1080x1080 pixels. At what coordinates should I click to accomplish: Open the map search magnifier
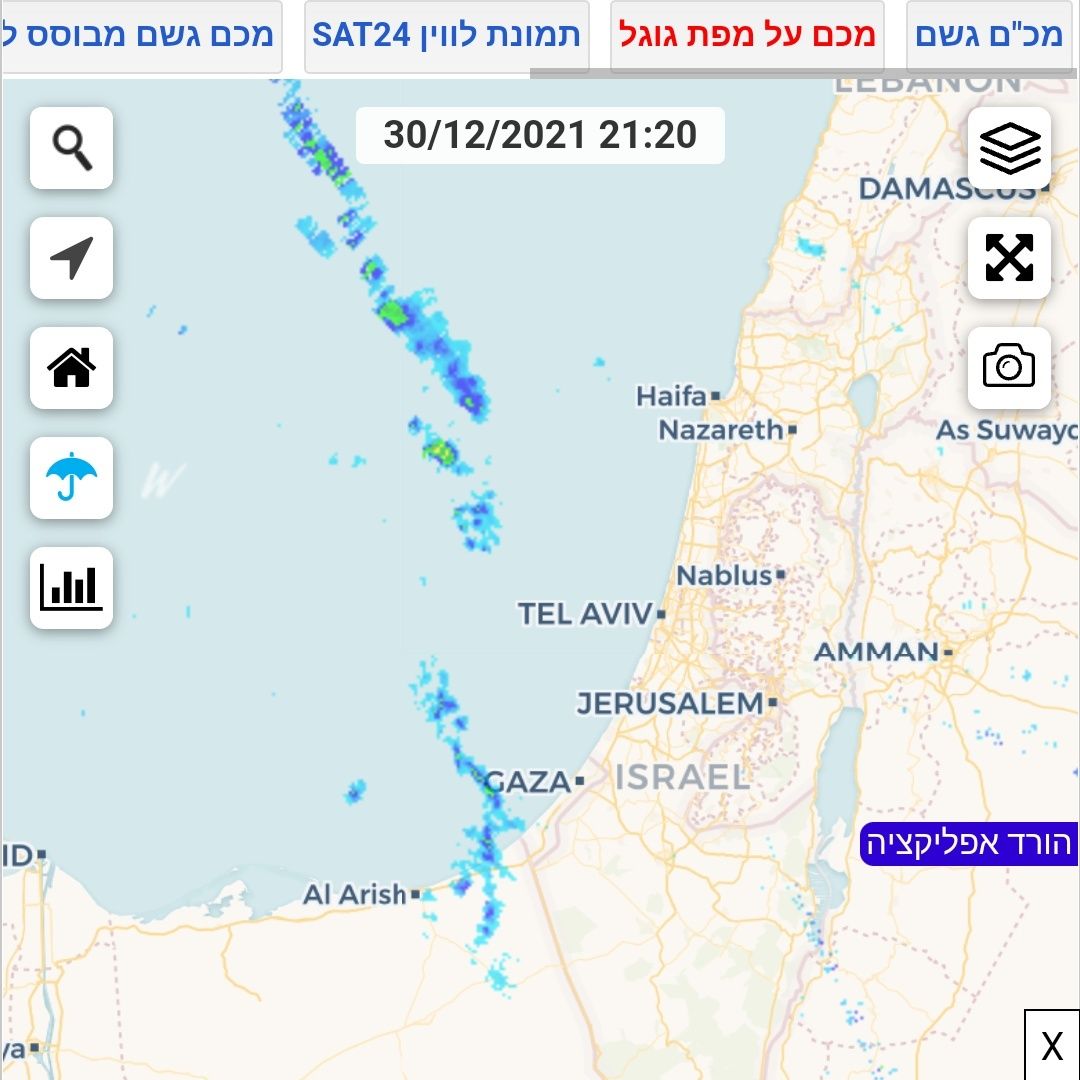[71, 148]
